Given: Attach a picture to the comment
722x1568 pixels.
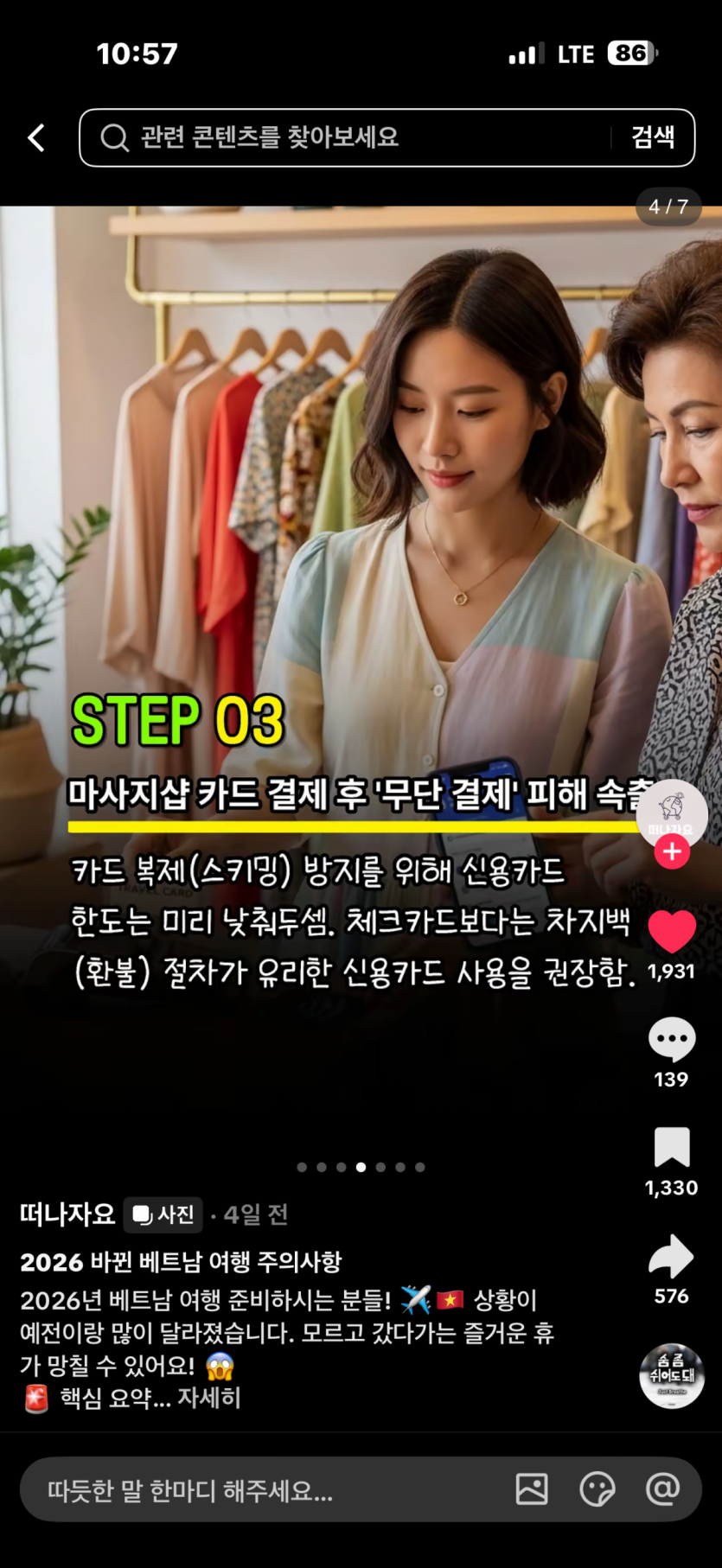Looking at the screenshot, I should click(532, 1489).
